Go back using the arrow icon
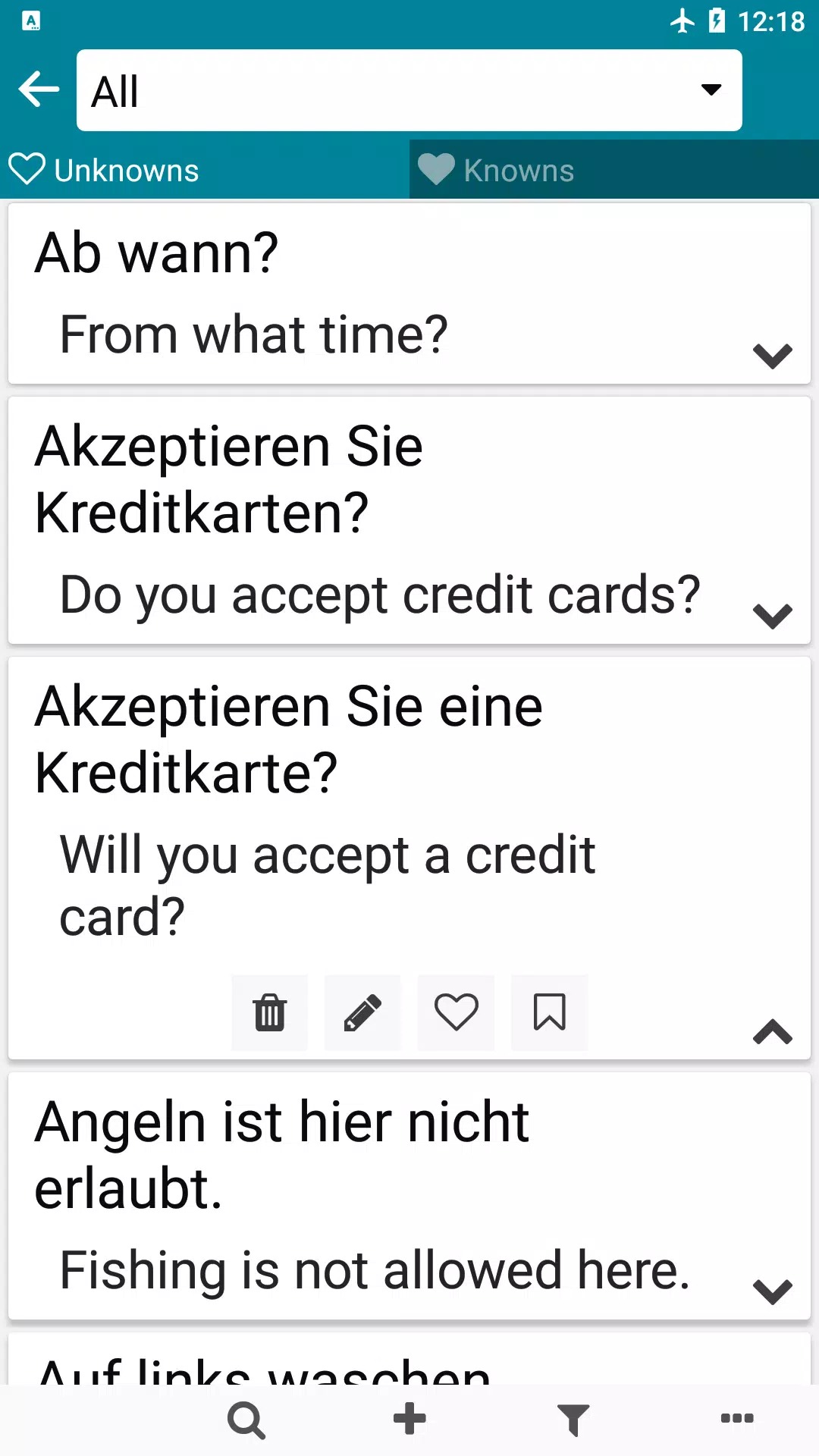819x1456 pixels. (39, 89)
